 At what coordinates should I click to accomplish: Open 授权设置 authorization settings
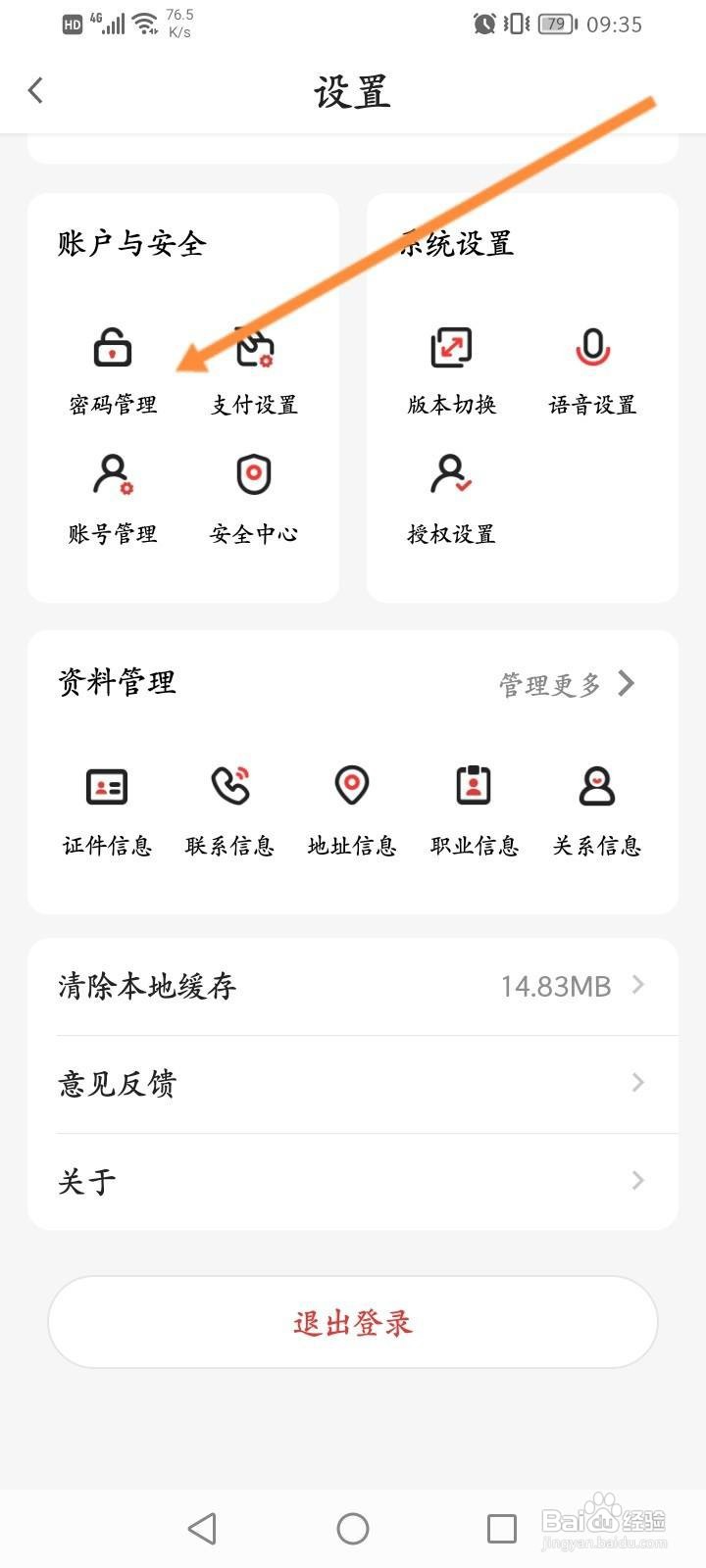(x=451, y=500)
